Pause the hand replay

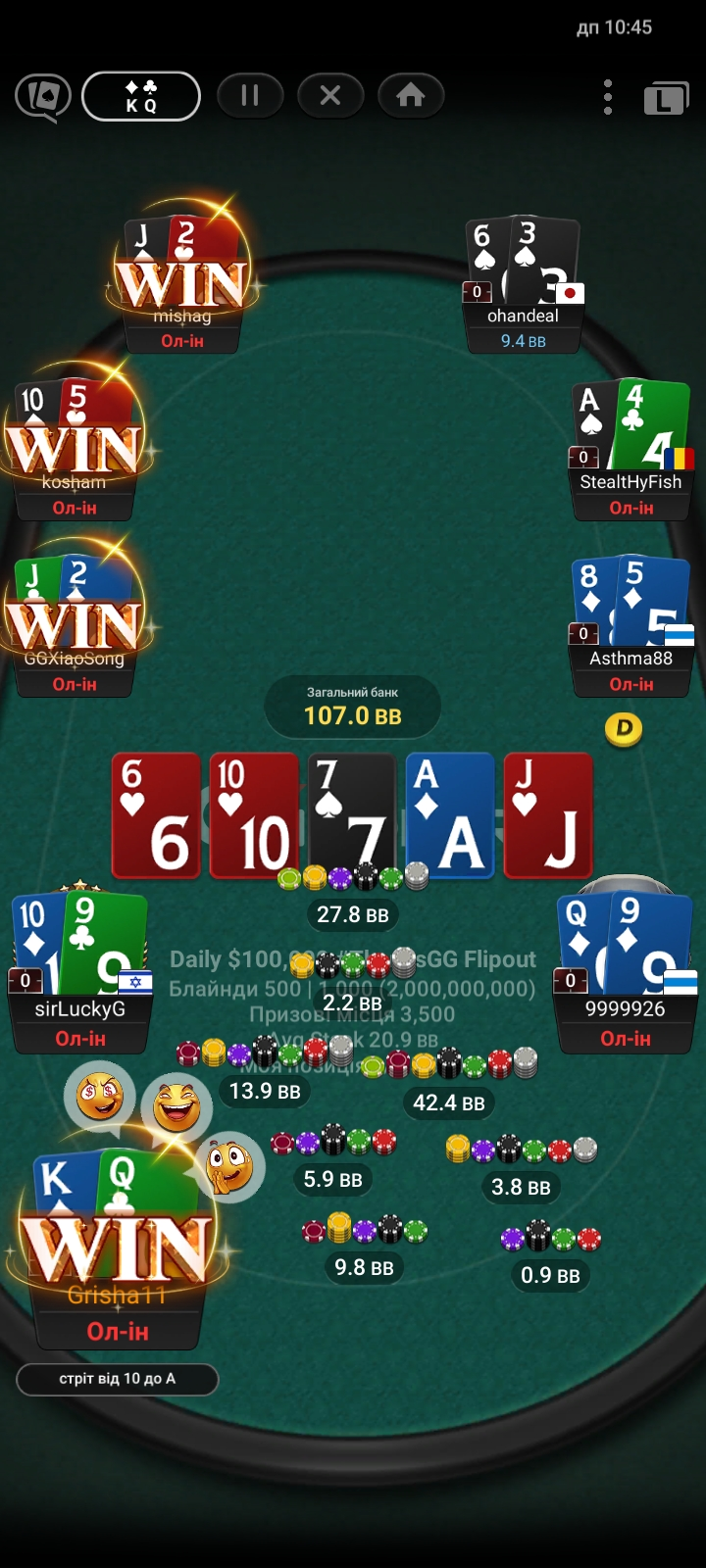click(250, 95)
